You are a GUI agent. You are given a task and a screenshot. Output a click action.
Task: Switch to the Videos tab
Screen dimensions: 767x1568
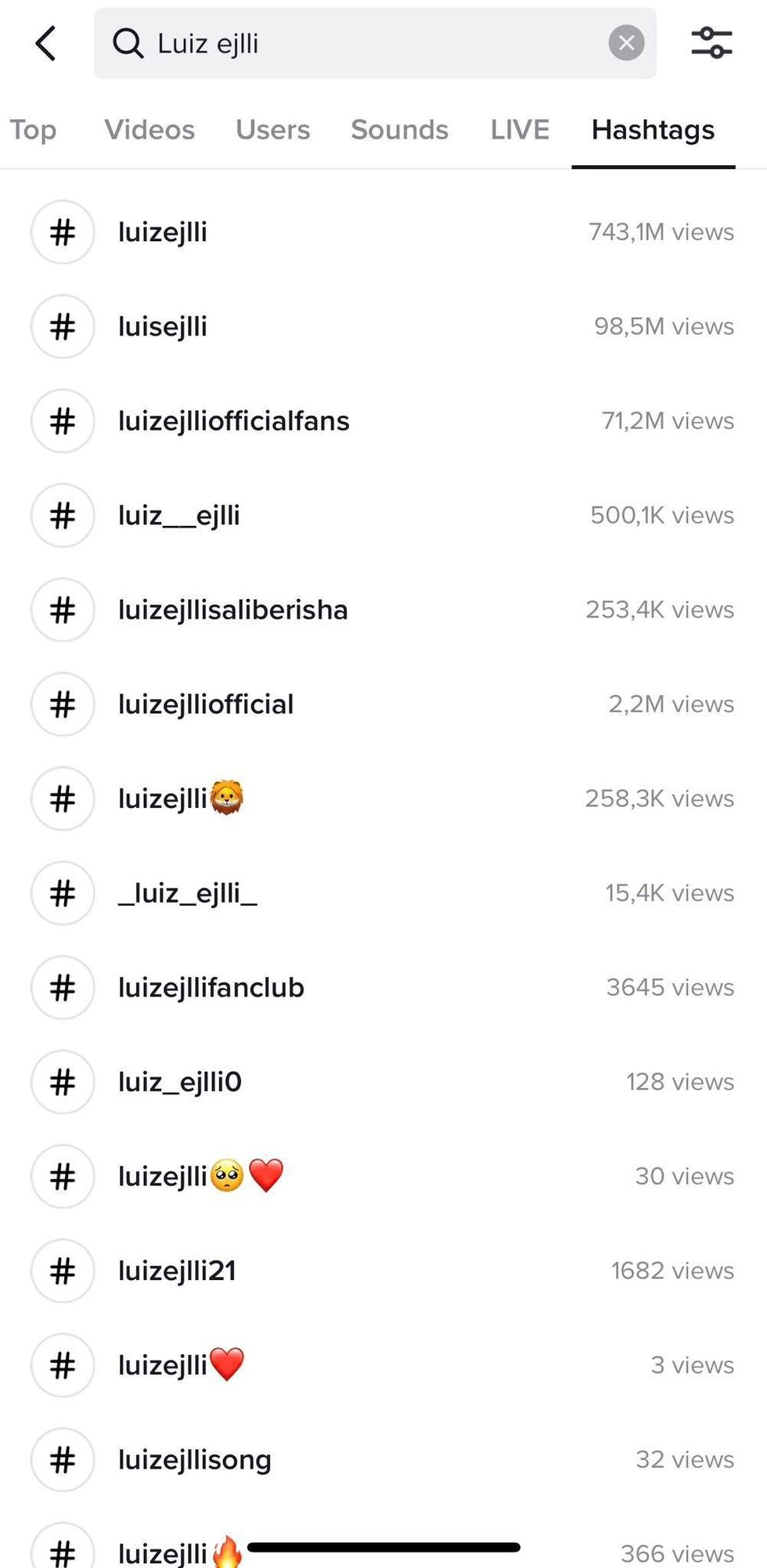tap(149, 130)
